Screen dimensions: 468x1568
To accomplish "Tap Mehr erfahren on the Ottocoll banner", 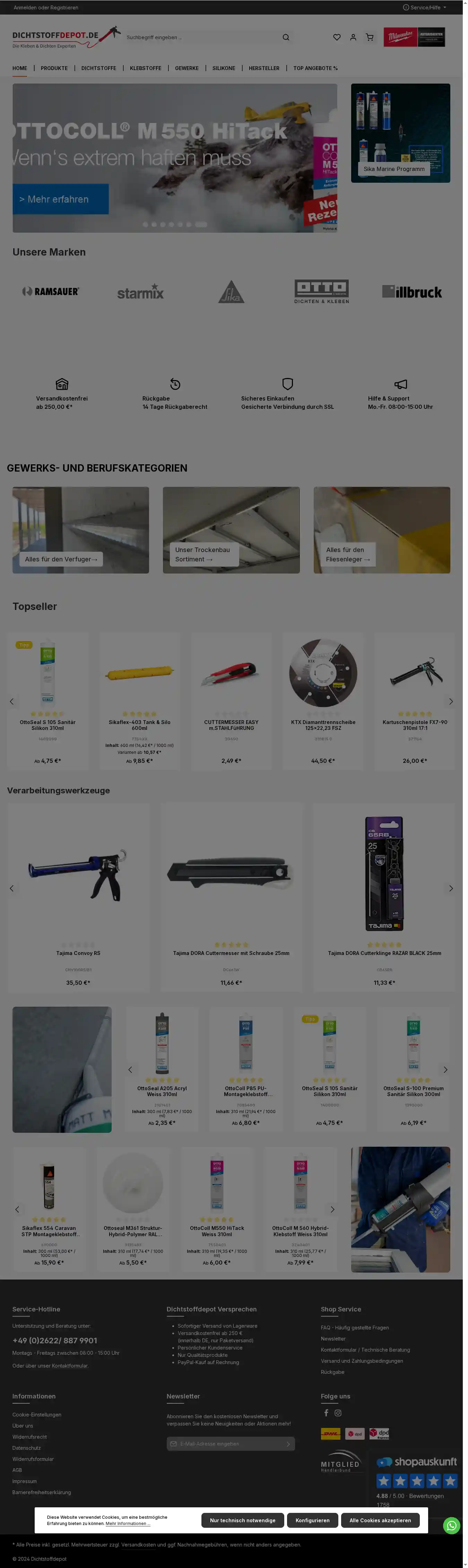I will point(60,199).
